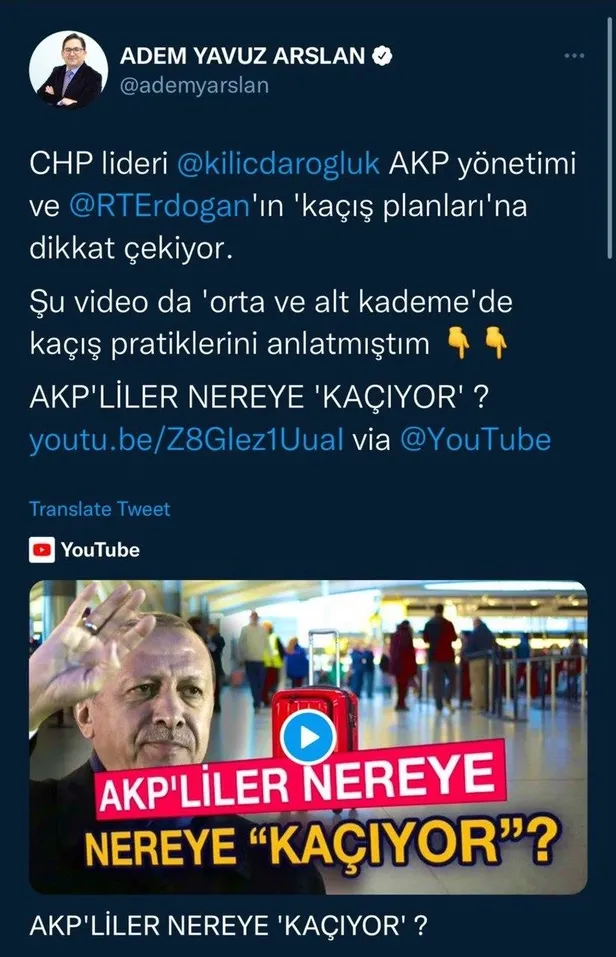The height and width of the screenshot is (957, 616).
Task: Open the youtu.be/Z8Glez1Uual link
Action: [x=187, y=438]
